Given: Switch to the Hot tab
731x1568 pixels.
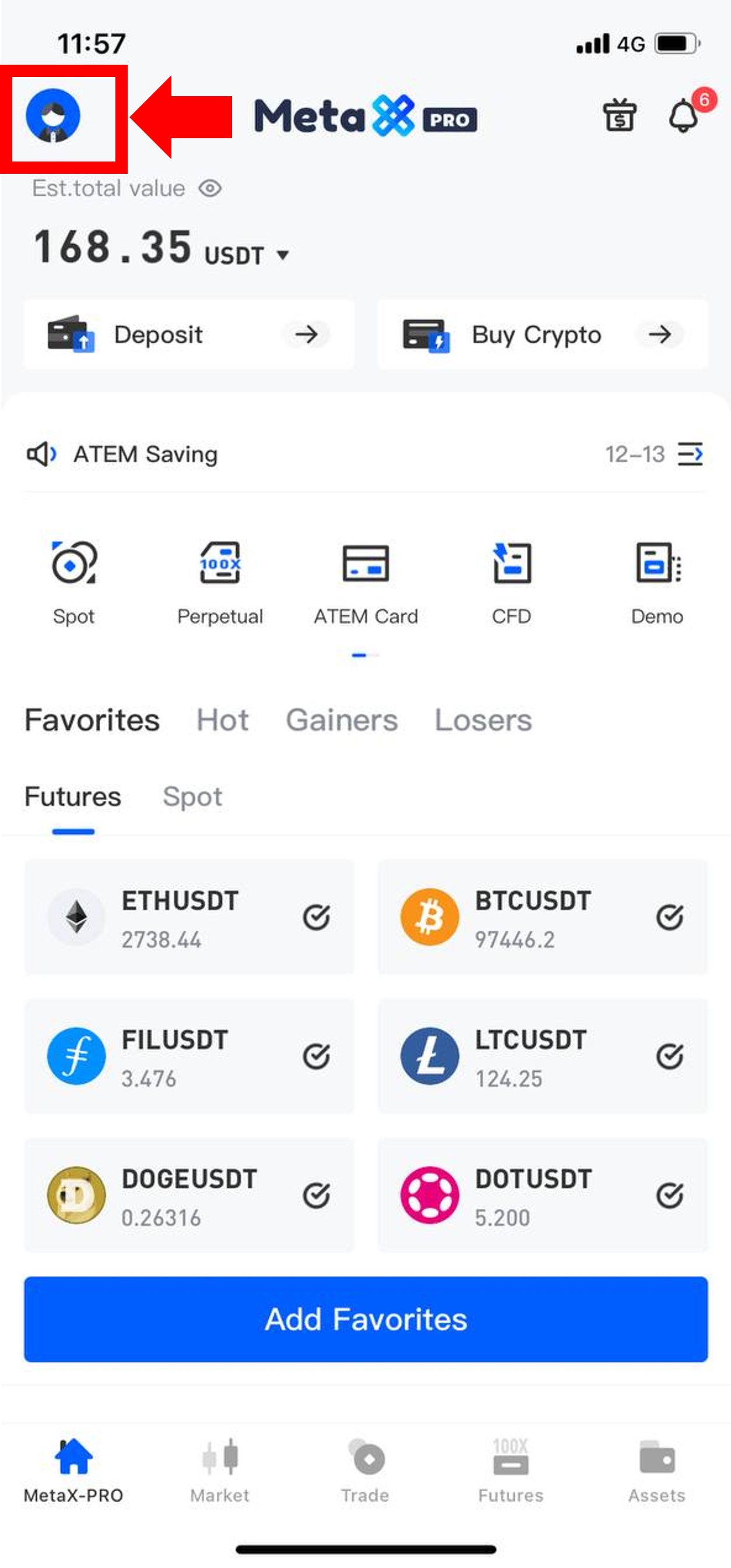Looking at the screenshot, I should [x=222, y=720].
